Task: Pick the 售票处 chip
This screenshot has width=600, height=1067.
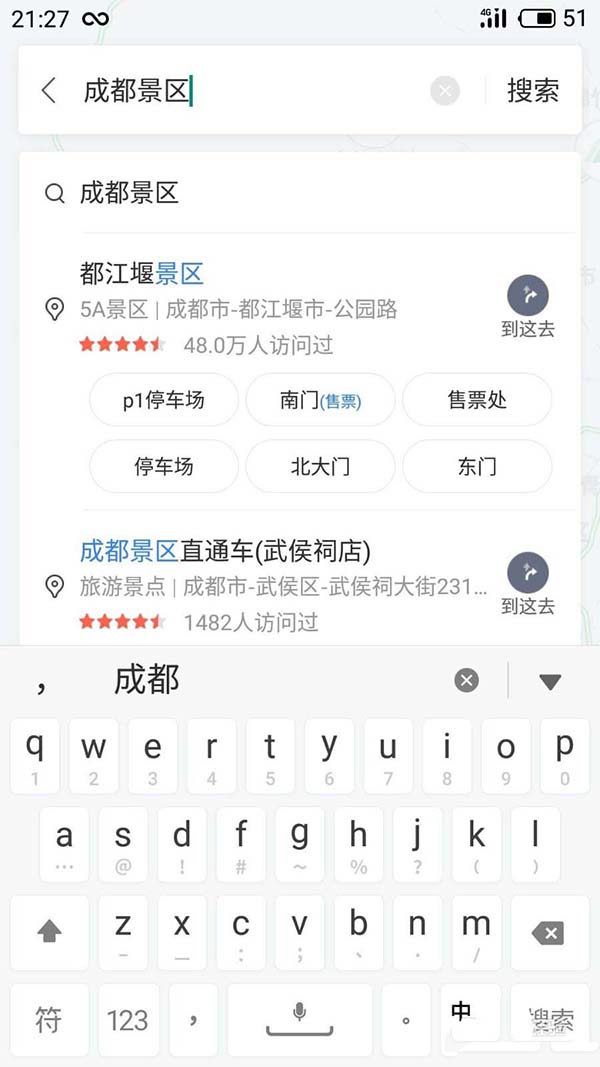Action: [477, 400]
